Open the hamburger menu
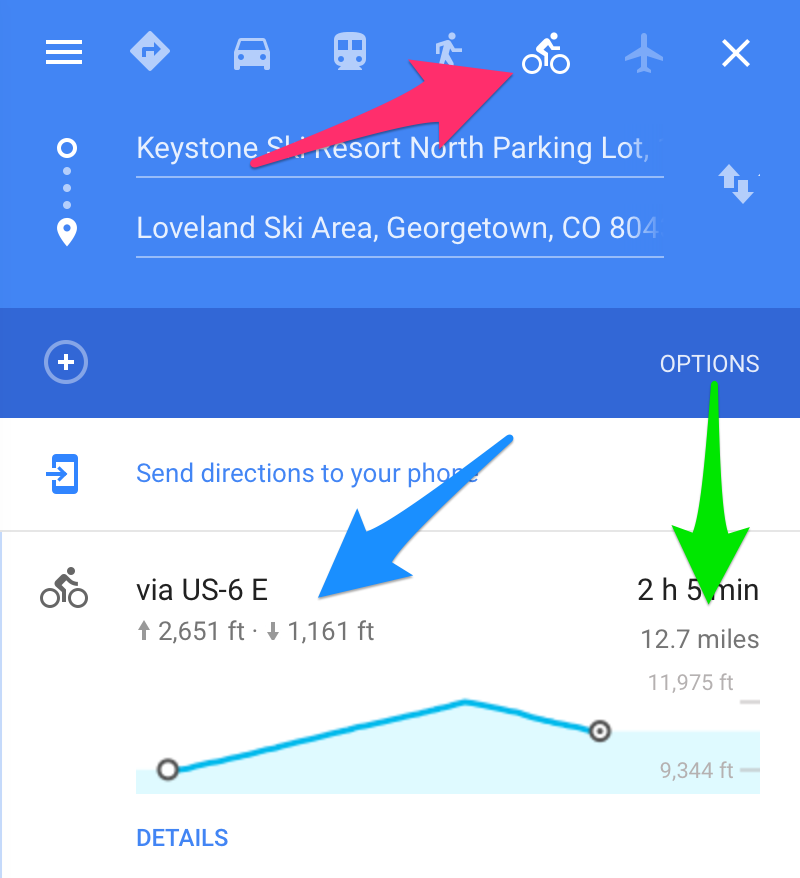This screenshot has width=800, height=878. click(x=64, y=52)
